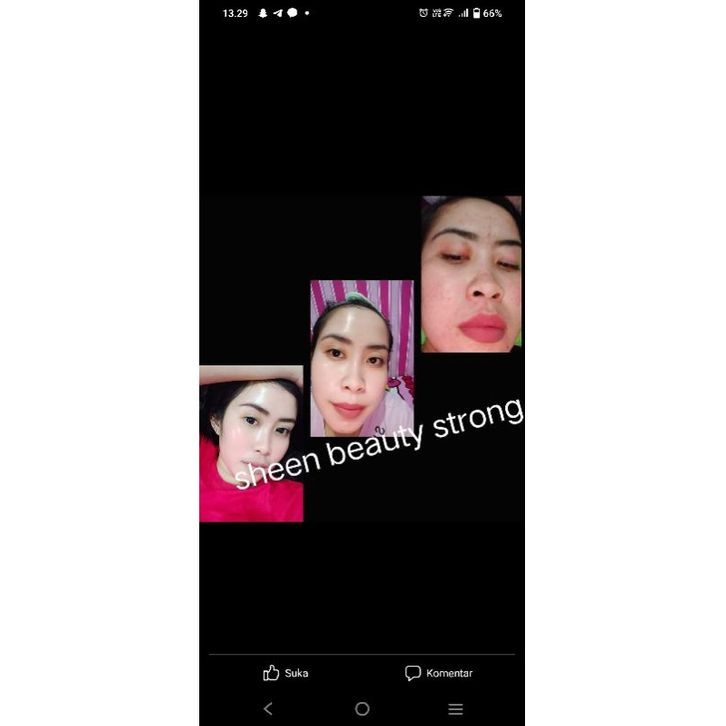Open the recent apps menu
The image size is (726, 726).
[456, 709]
